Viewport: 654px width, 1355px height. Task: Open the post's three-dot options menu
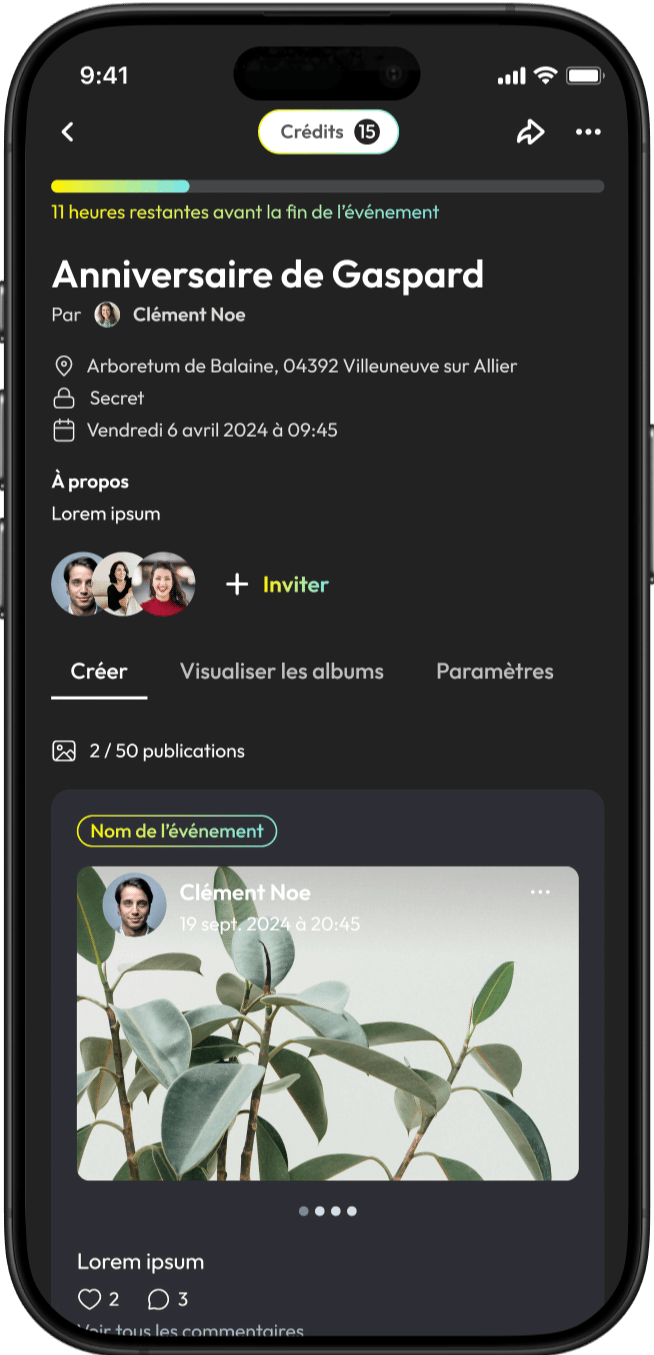(x=540, y=892)
